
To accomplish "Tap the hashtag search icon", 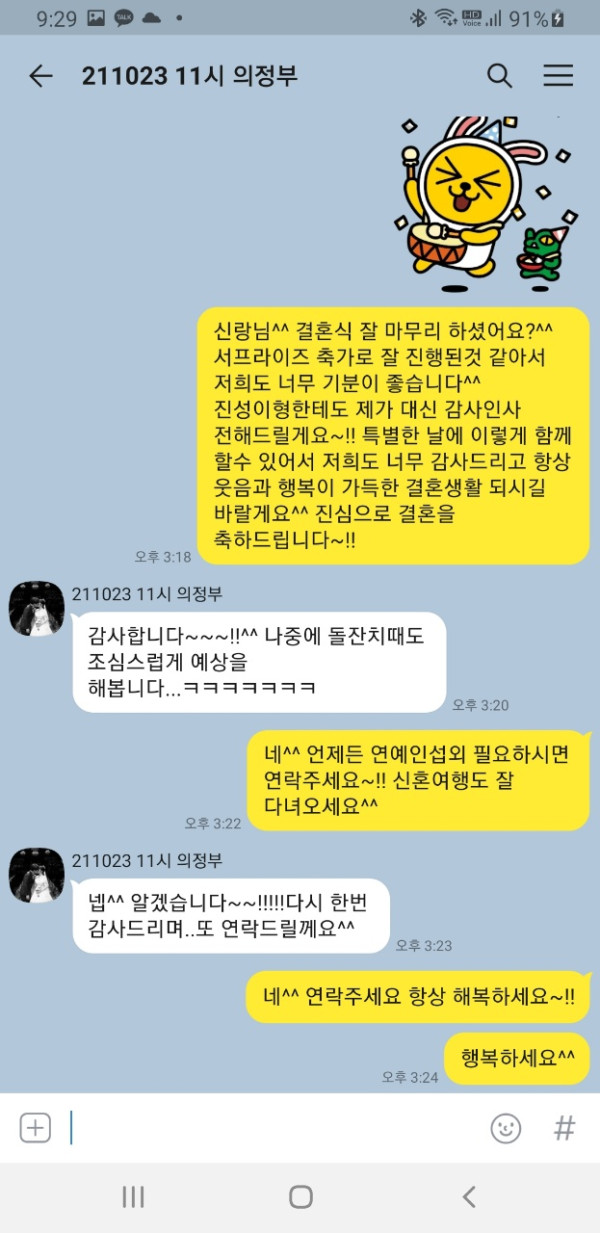I will [x=565, y=1129].
